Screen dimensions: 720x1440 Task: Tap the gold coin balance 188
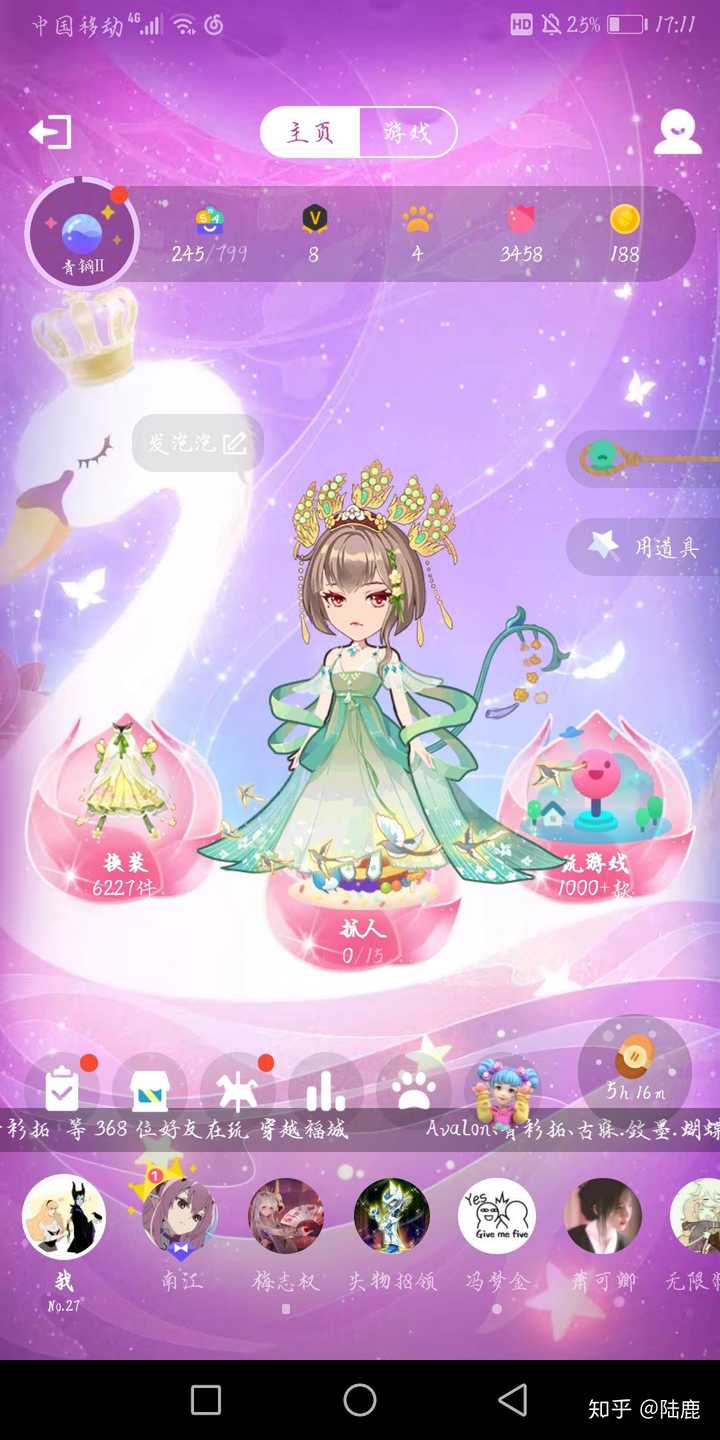click(x=624, y=235)
